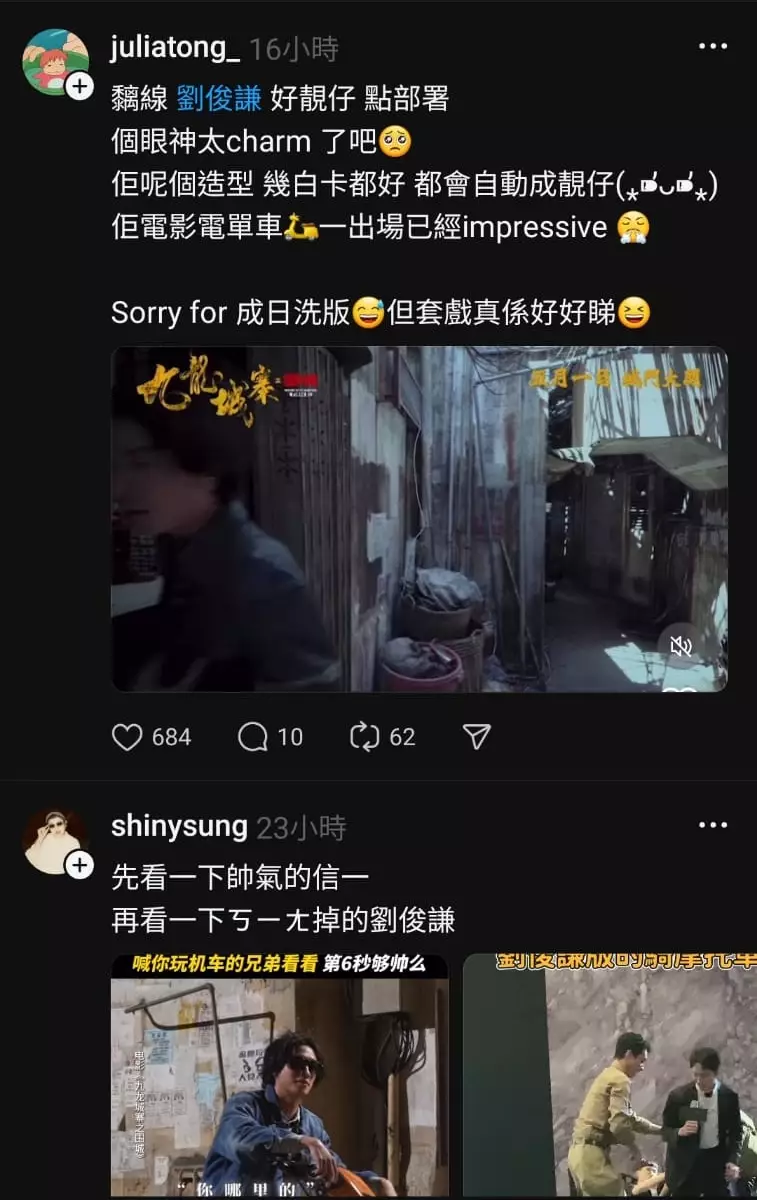Open comments on juliatong_'s post
757x1200 pixels.
click(x=253, y=737)
